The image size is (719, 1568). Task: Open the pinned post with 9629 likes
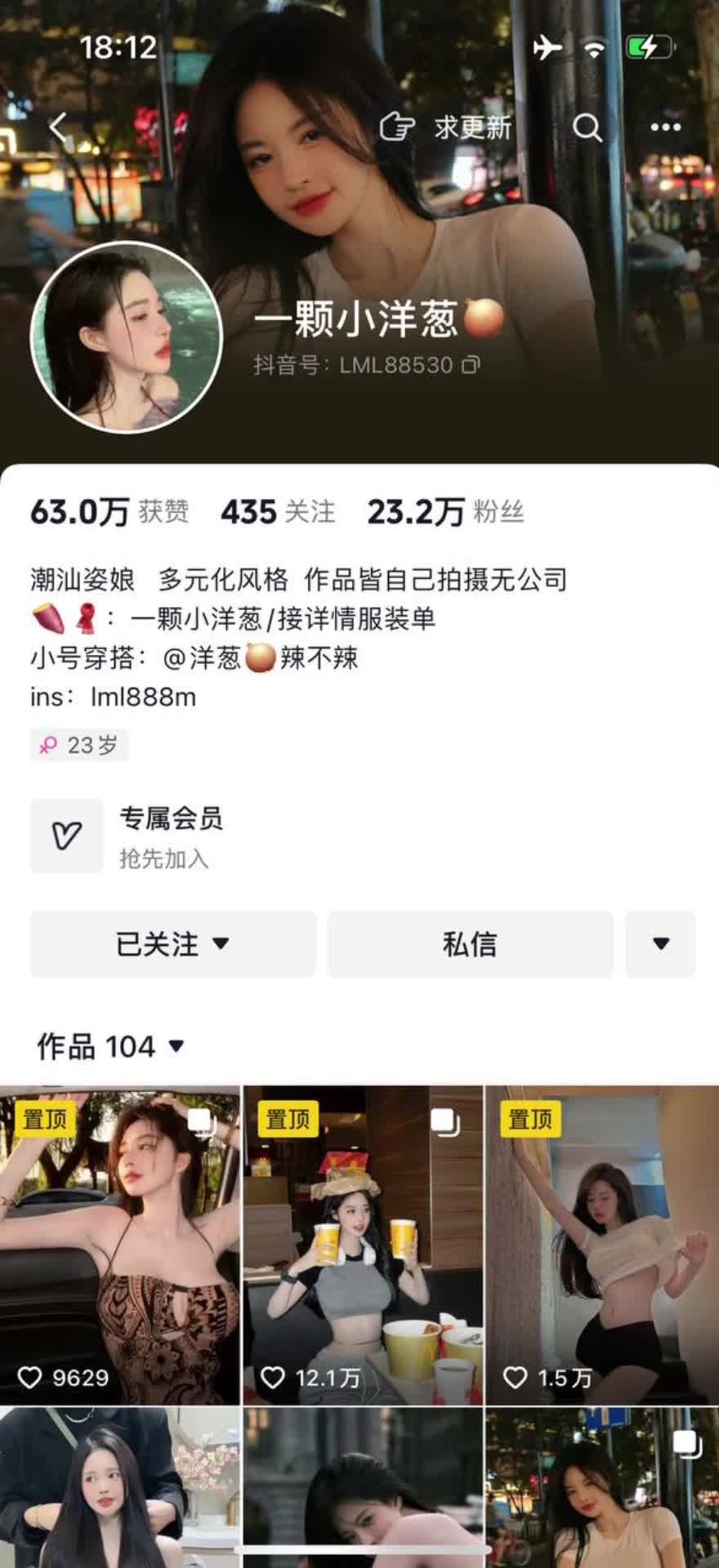pos(120,1245)
